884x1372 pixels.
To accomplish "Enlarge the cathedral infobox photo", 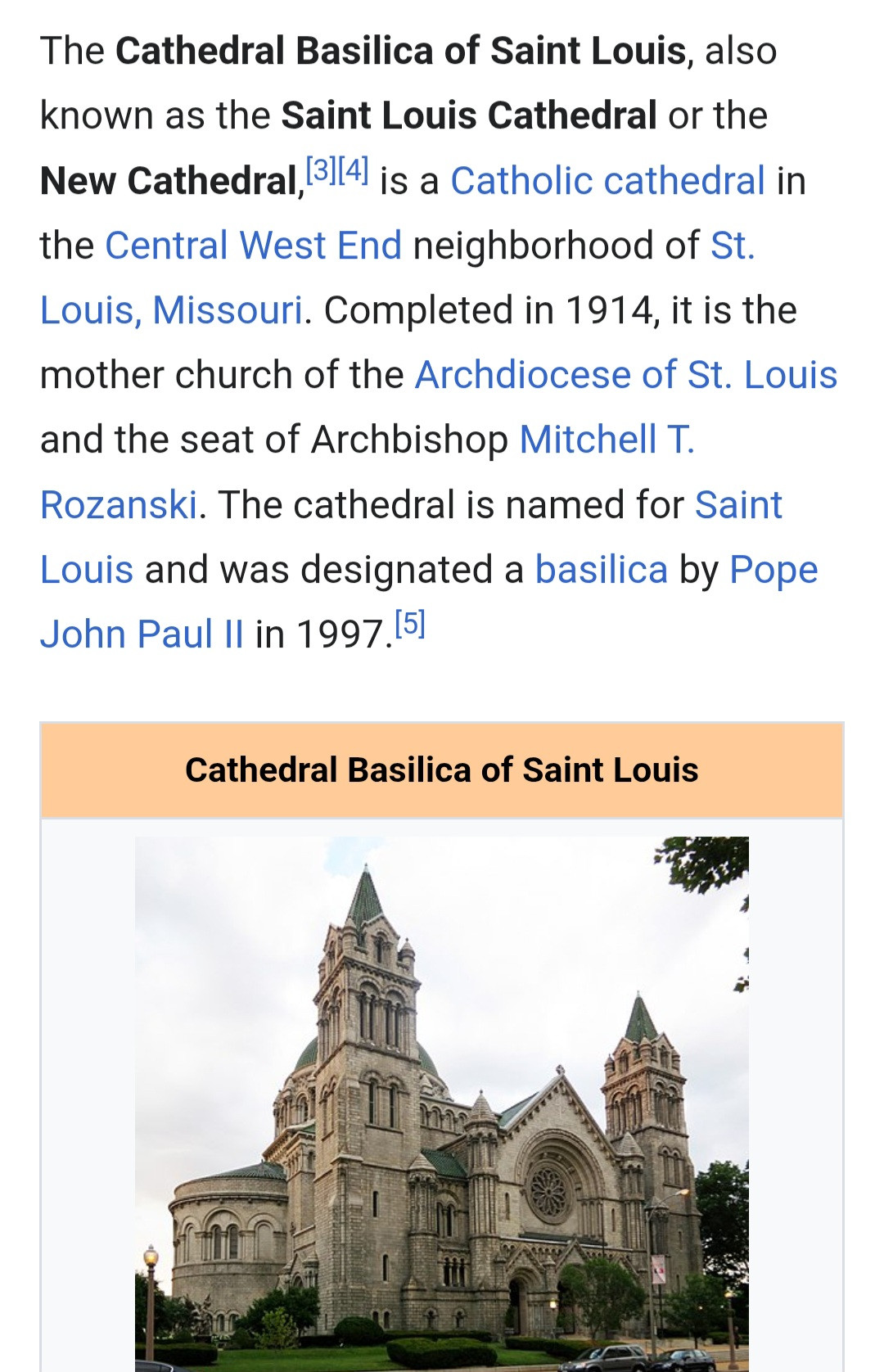I will tap(441, 1097).
